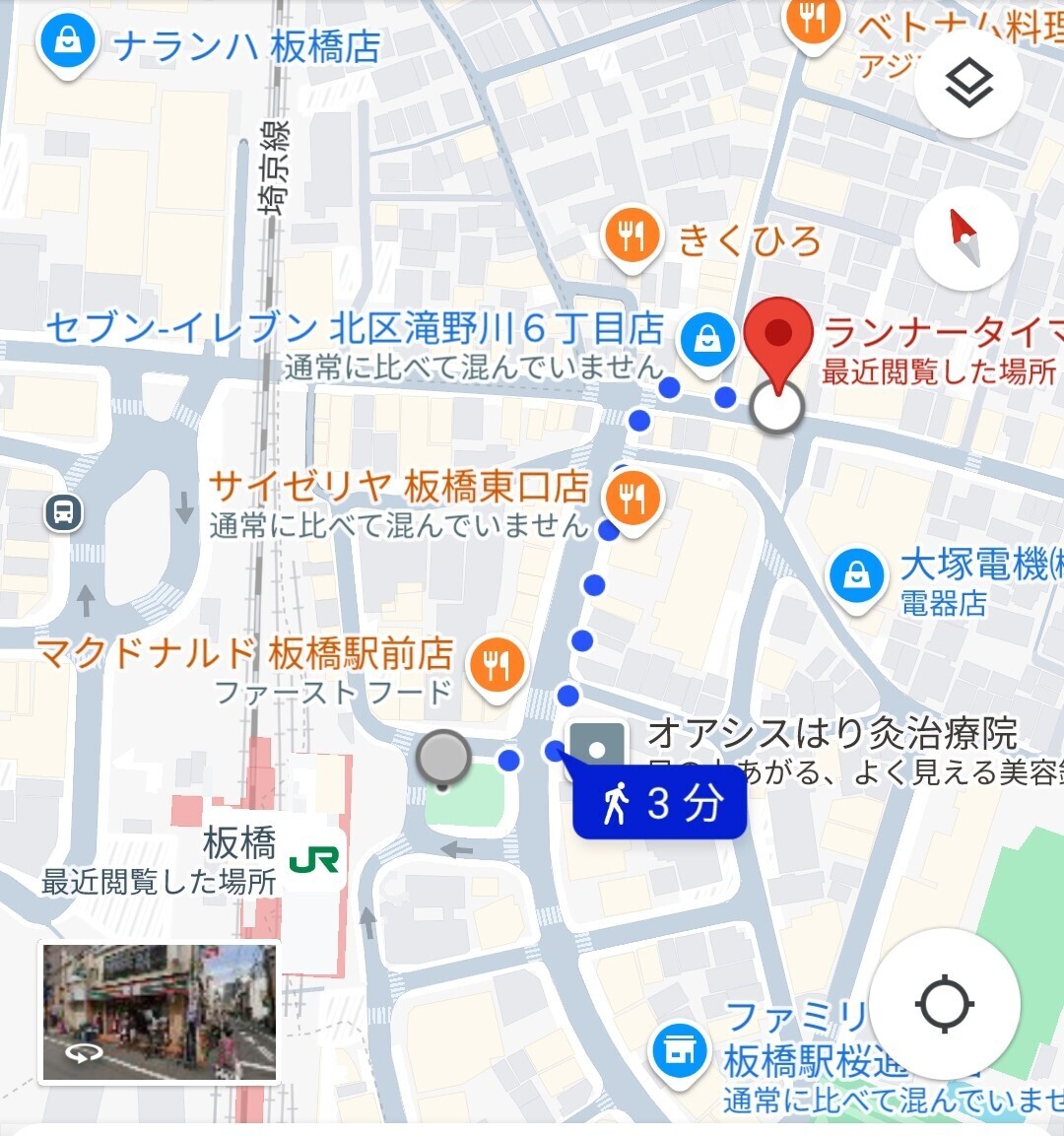This screenshot has width=1064, height=1136.
Task: Tap the compass to reset orientation
Action: 965,239
